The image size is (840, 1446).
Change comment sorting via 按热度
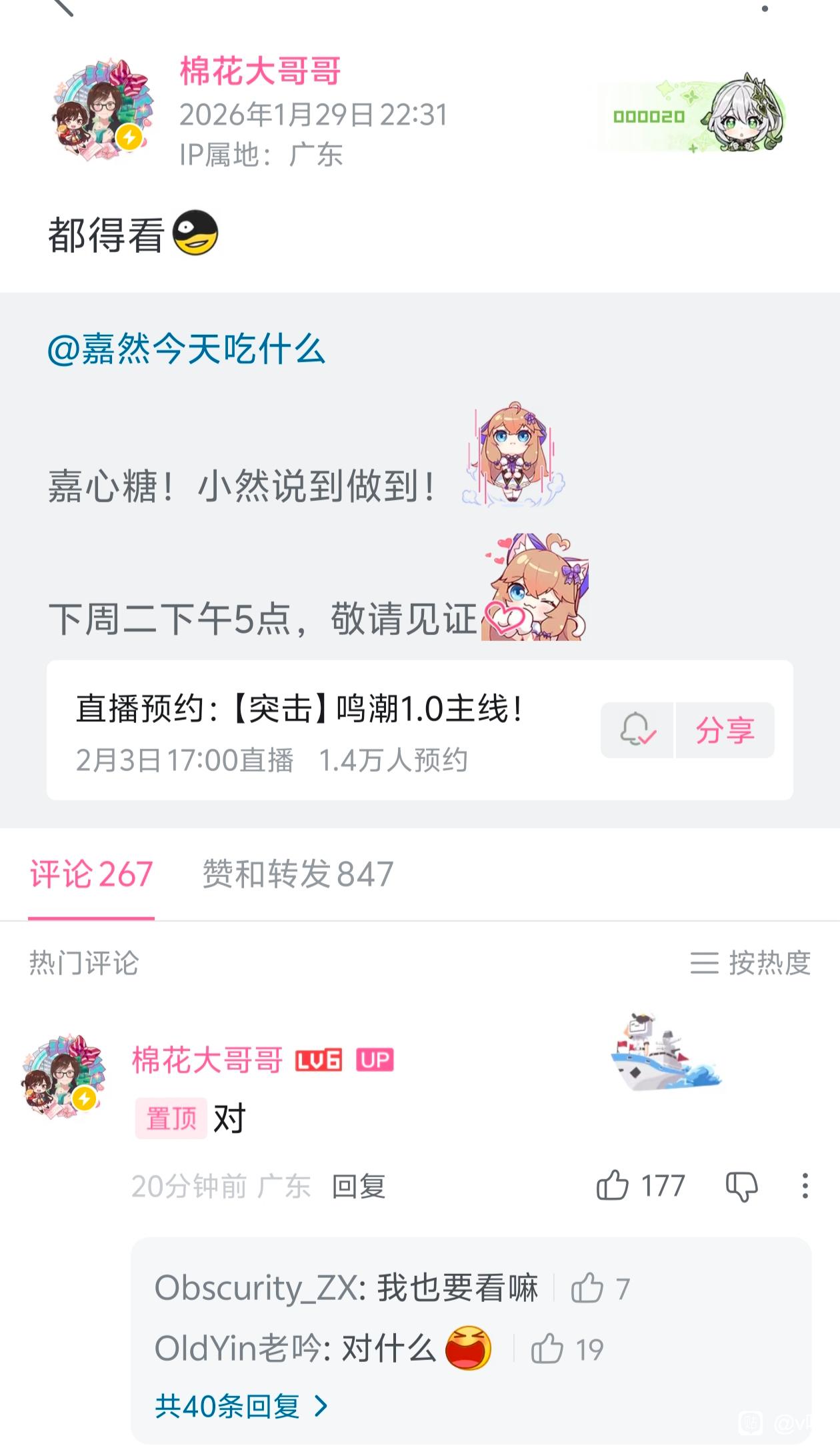[x=751, y=962]
